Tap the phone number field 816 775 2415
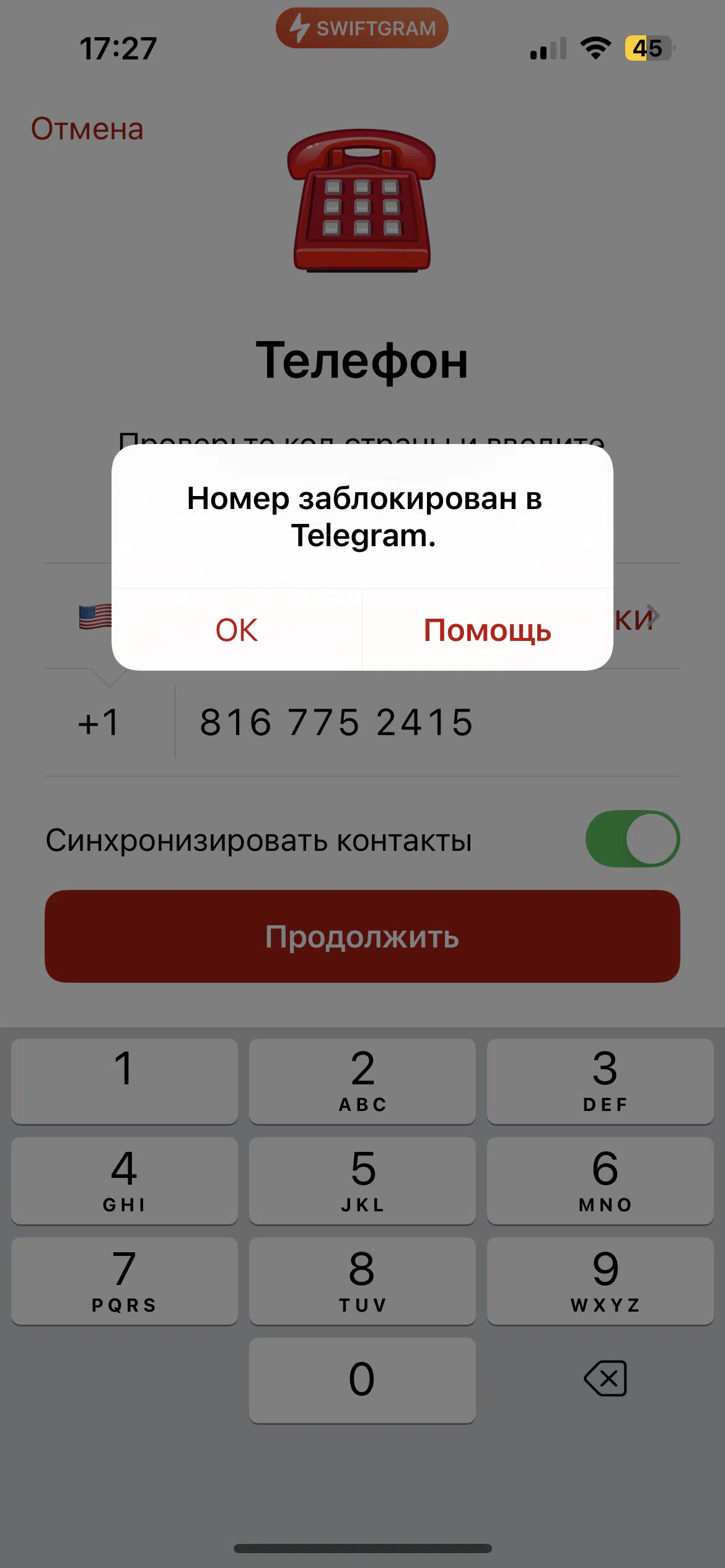The image size is (725, 1568). pyautogui.click(x=428, y=722)
